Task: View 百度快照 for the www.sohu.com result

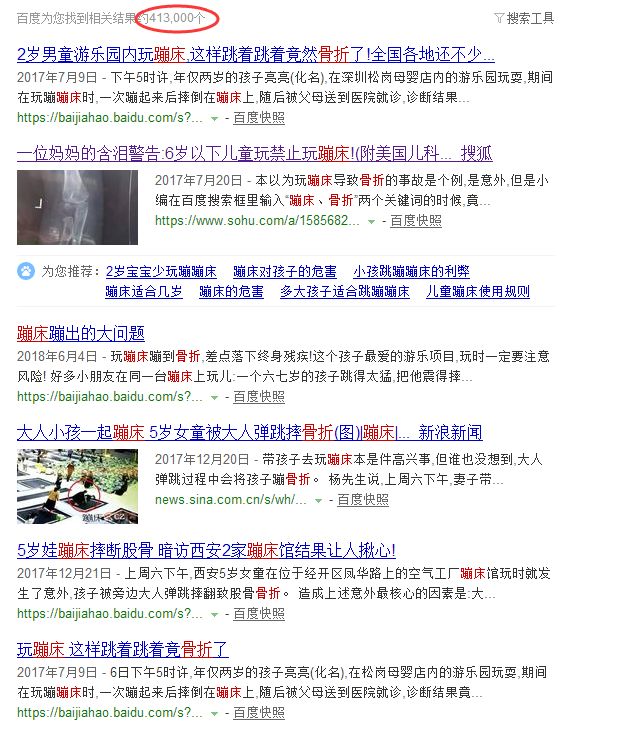Action: (415, 221)
